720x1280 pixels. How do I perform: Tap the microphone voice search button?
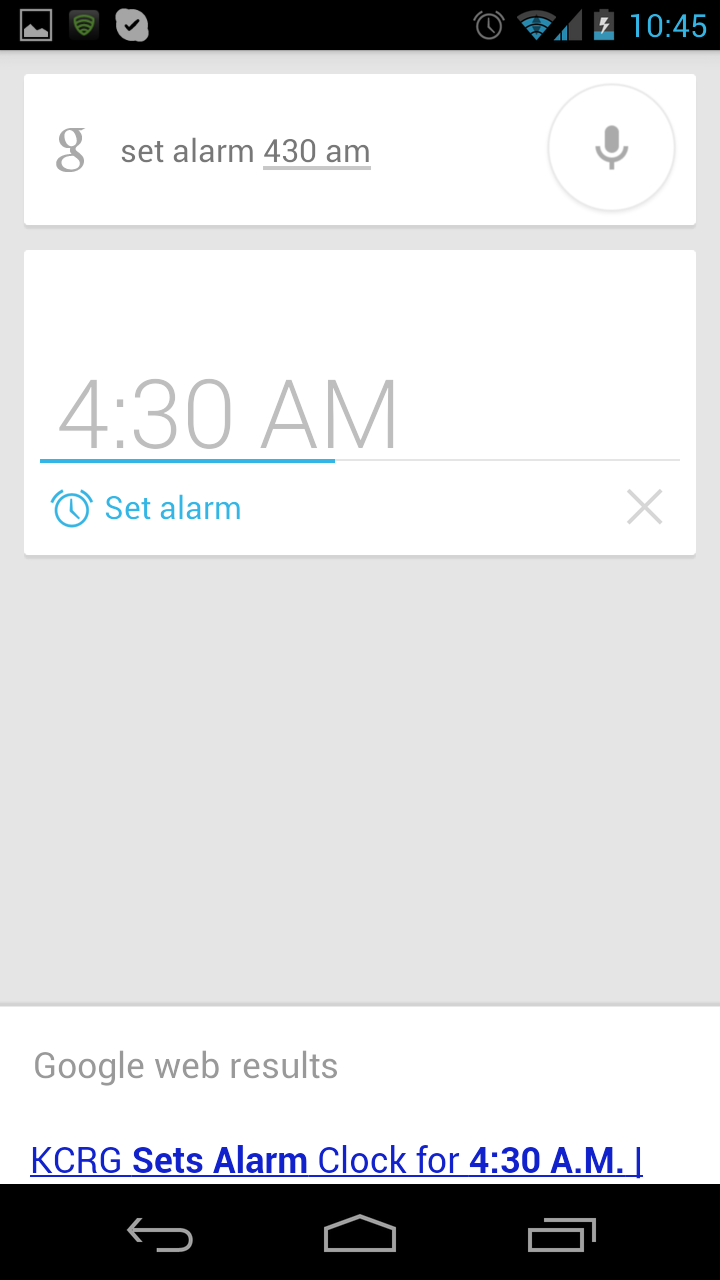click(x=611, y=148)
